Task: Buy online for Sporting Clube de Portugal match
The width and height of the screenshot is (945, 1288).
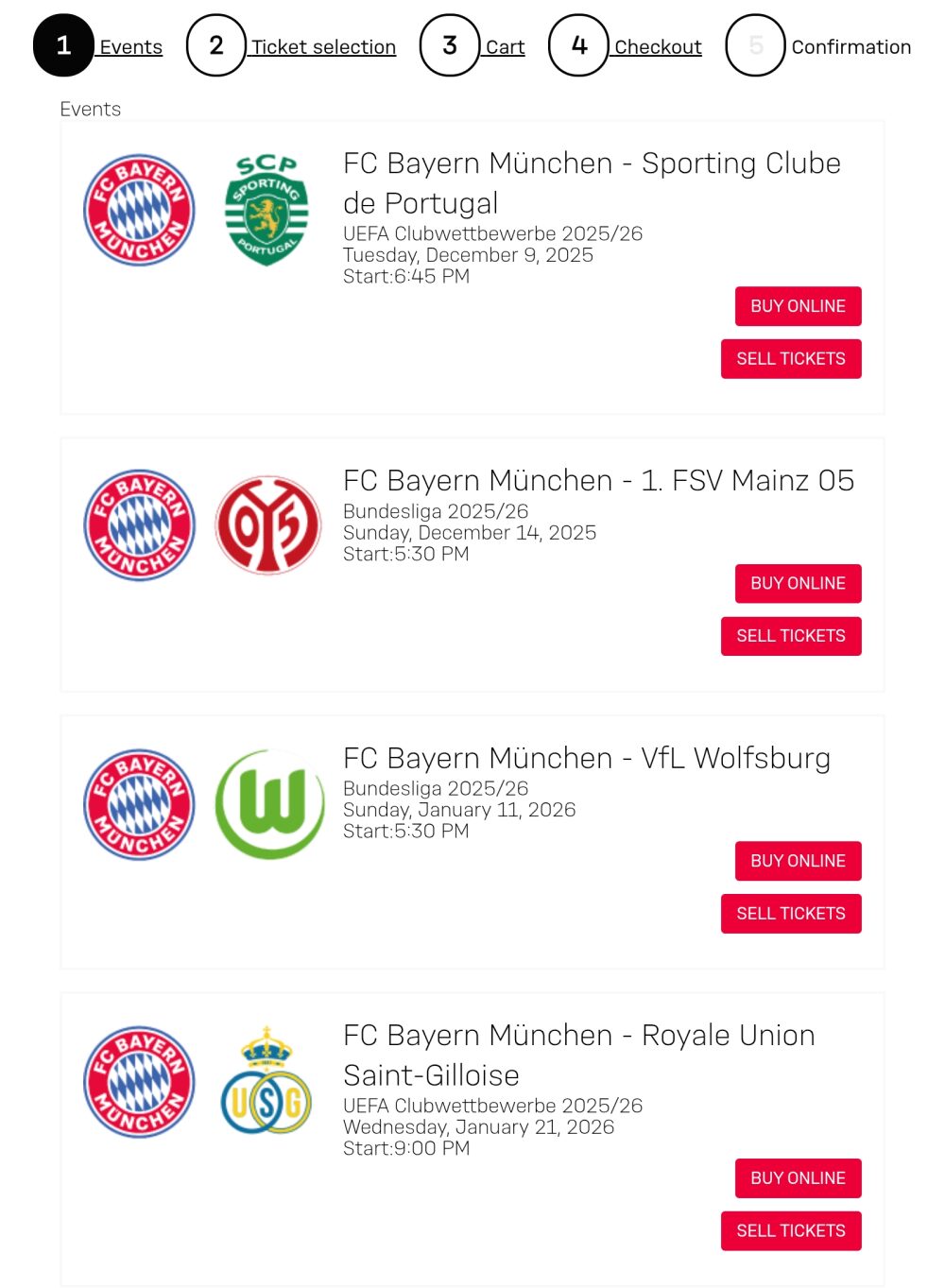Action: point(798,306)
